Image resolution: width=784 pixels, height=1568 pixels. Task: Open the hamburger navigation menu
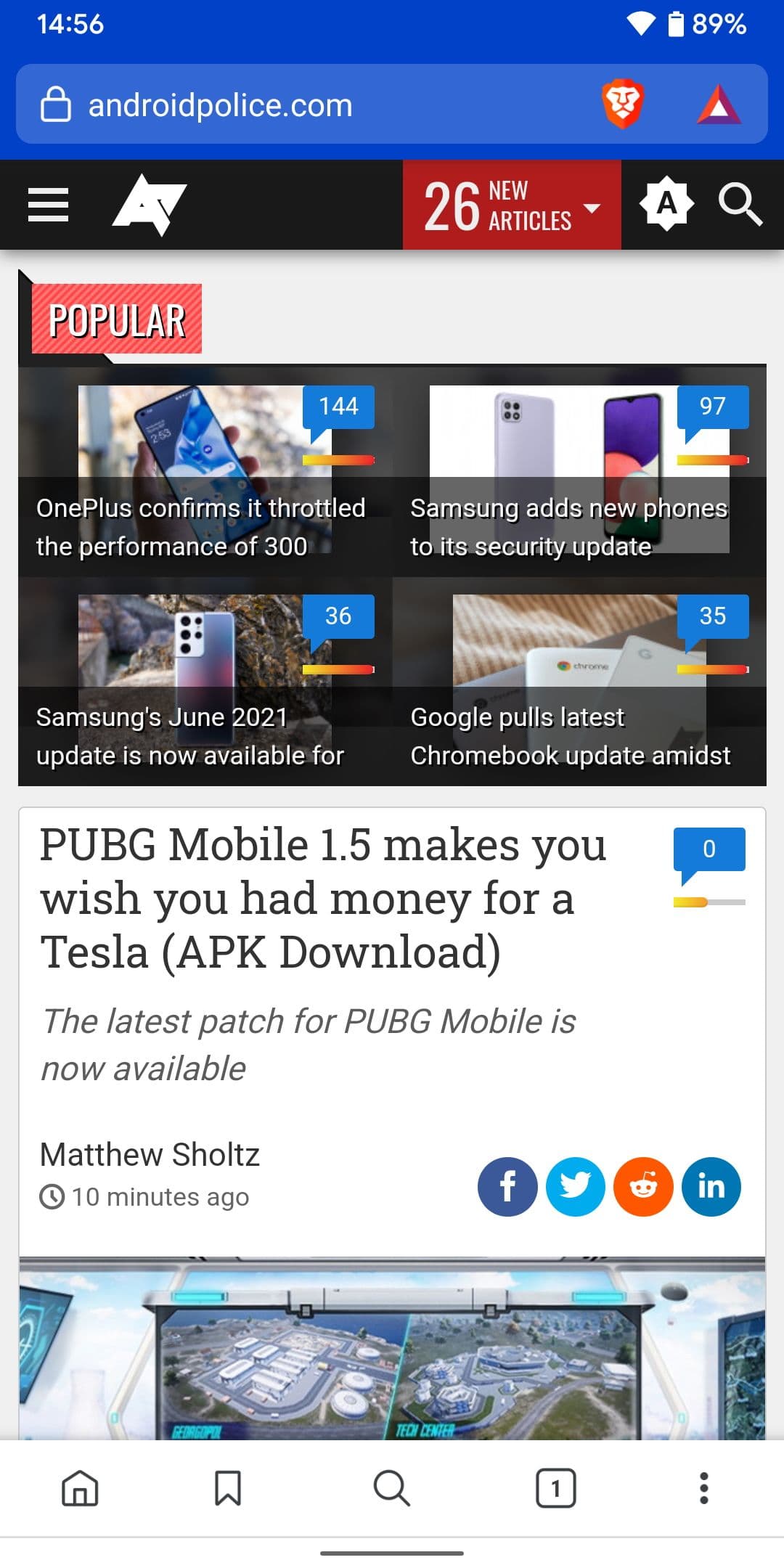click(x=48, y=204)
